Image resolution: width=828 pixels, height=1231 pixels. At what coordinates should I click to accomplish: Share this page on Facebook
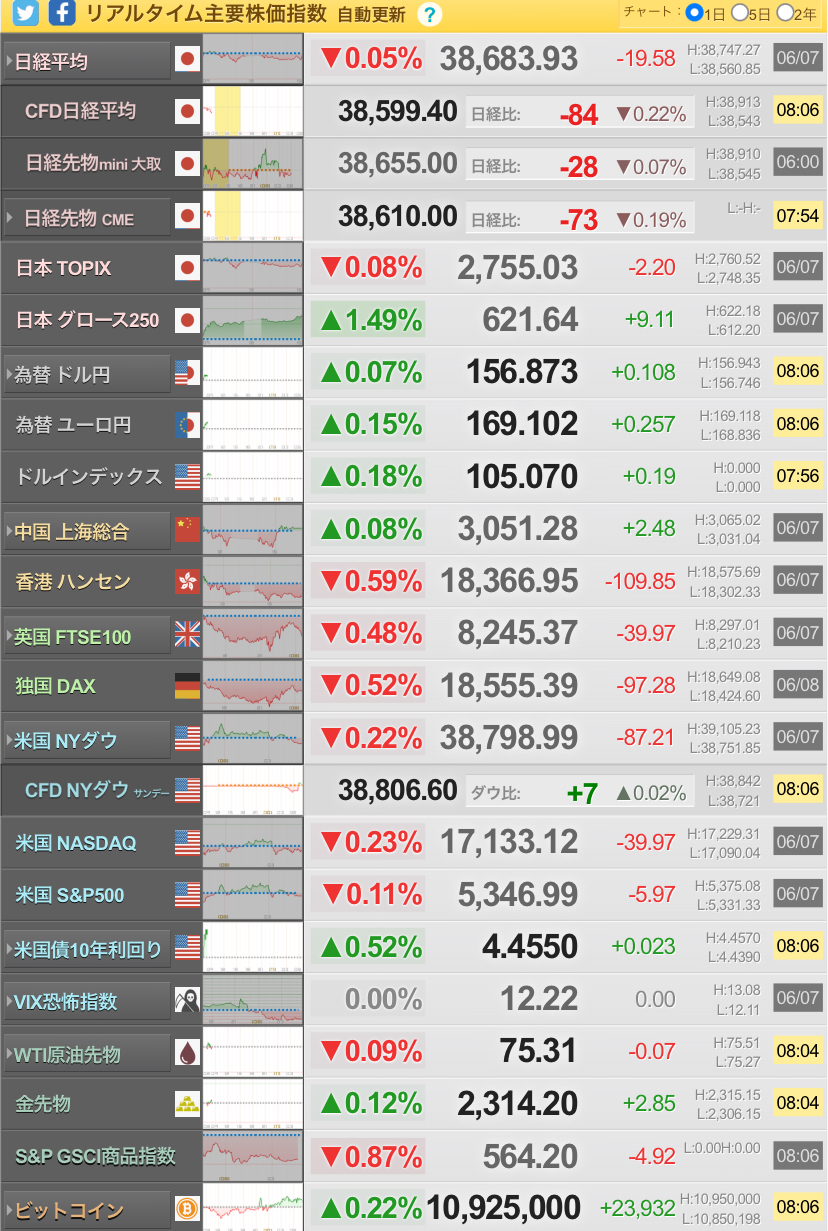(x=61, y=14)
